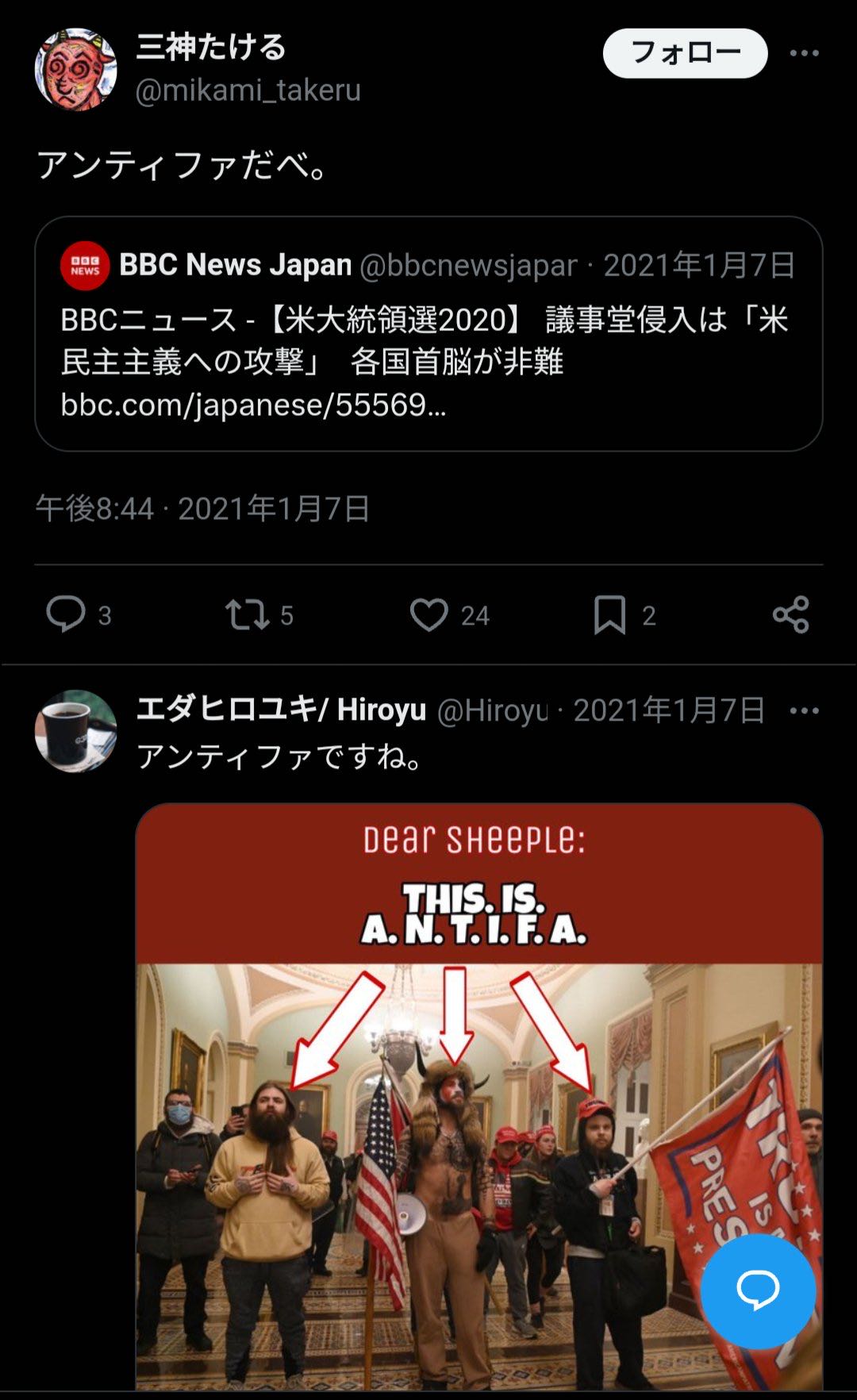Share the main post

point(791,615)
